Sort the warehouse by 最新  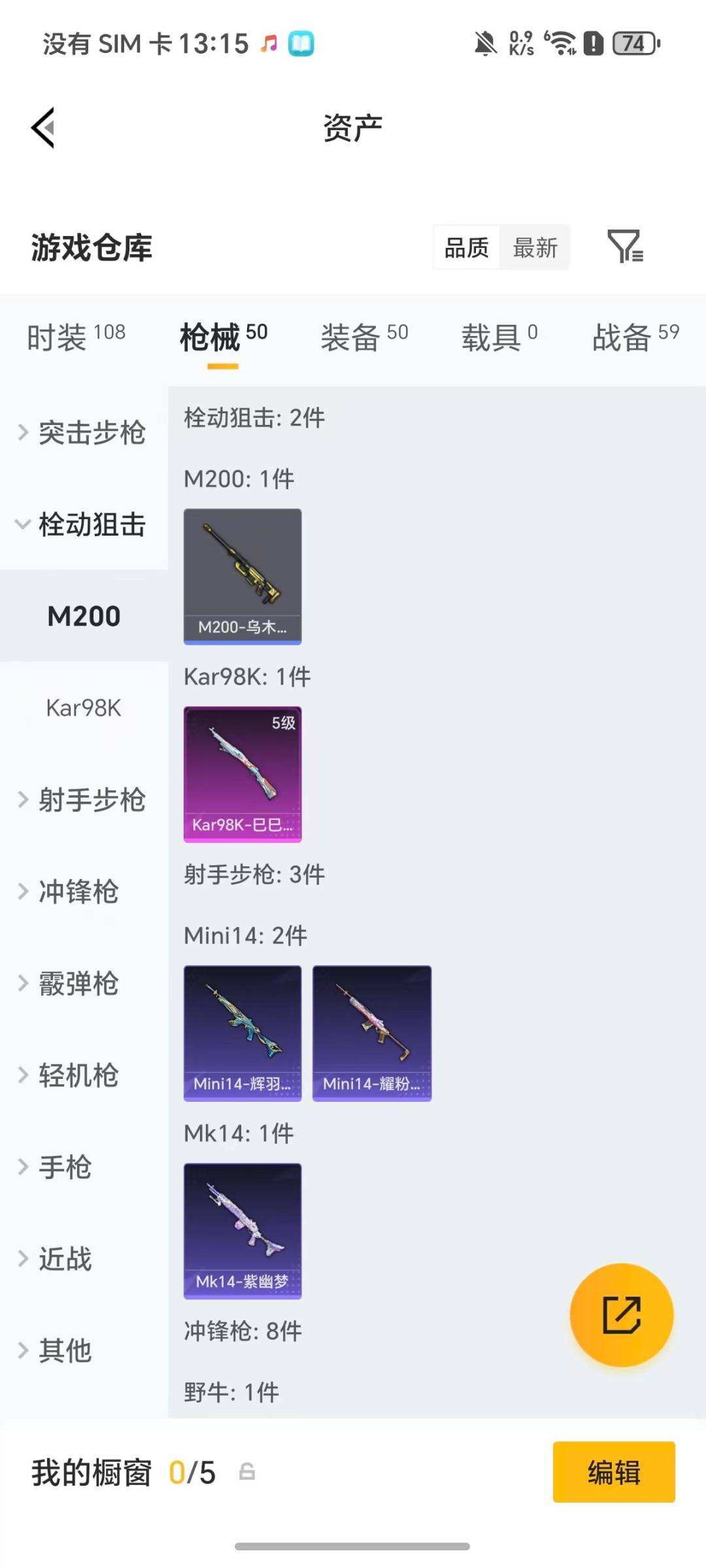coord(535,248)
